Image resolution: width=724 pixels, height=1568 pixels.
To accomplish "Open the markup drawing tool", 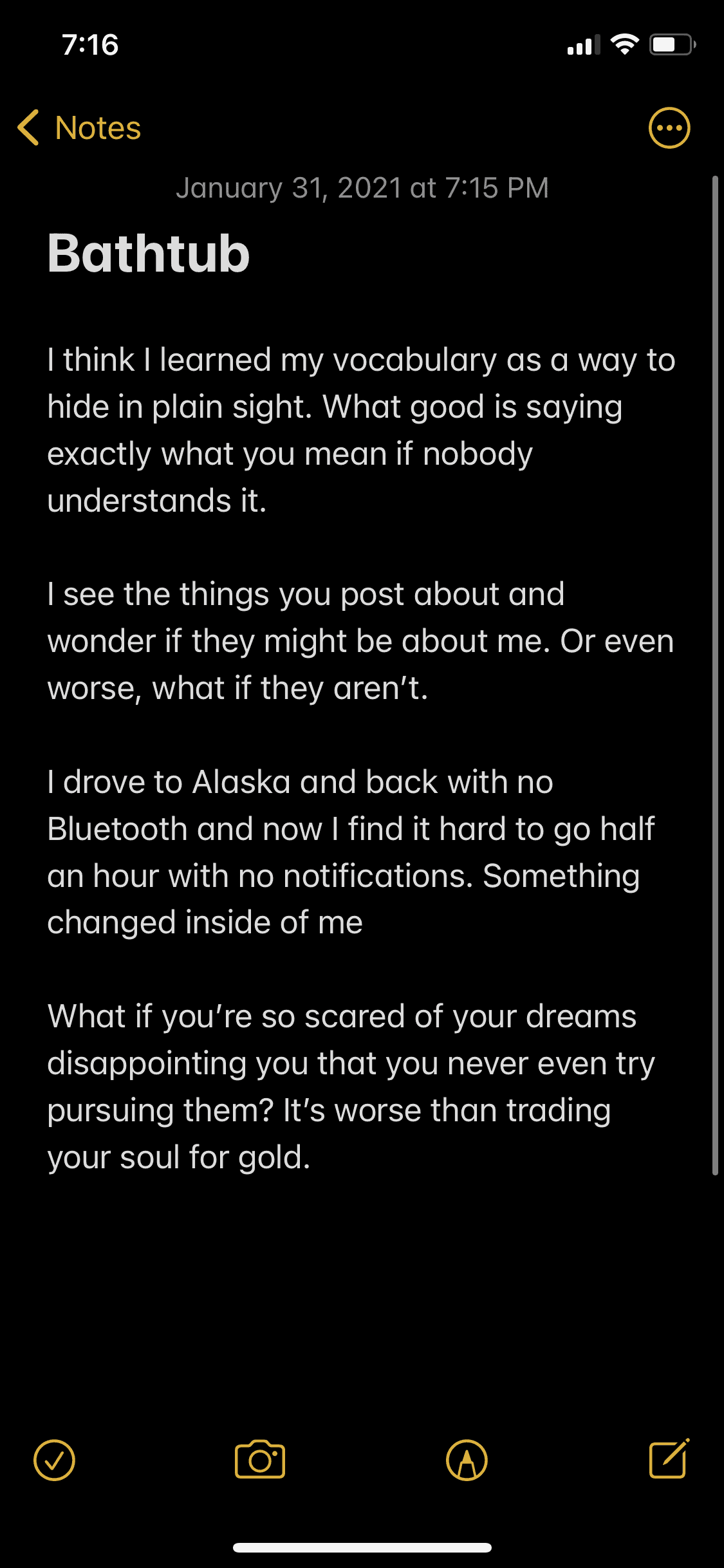I will (467, 1460).
